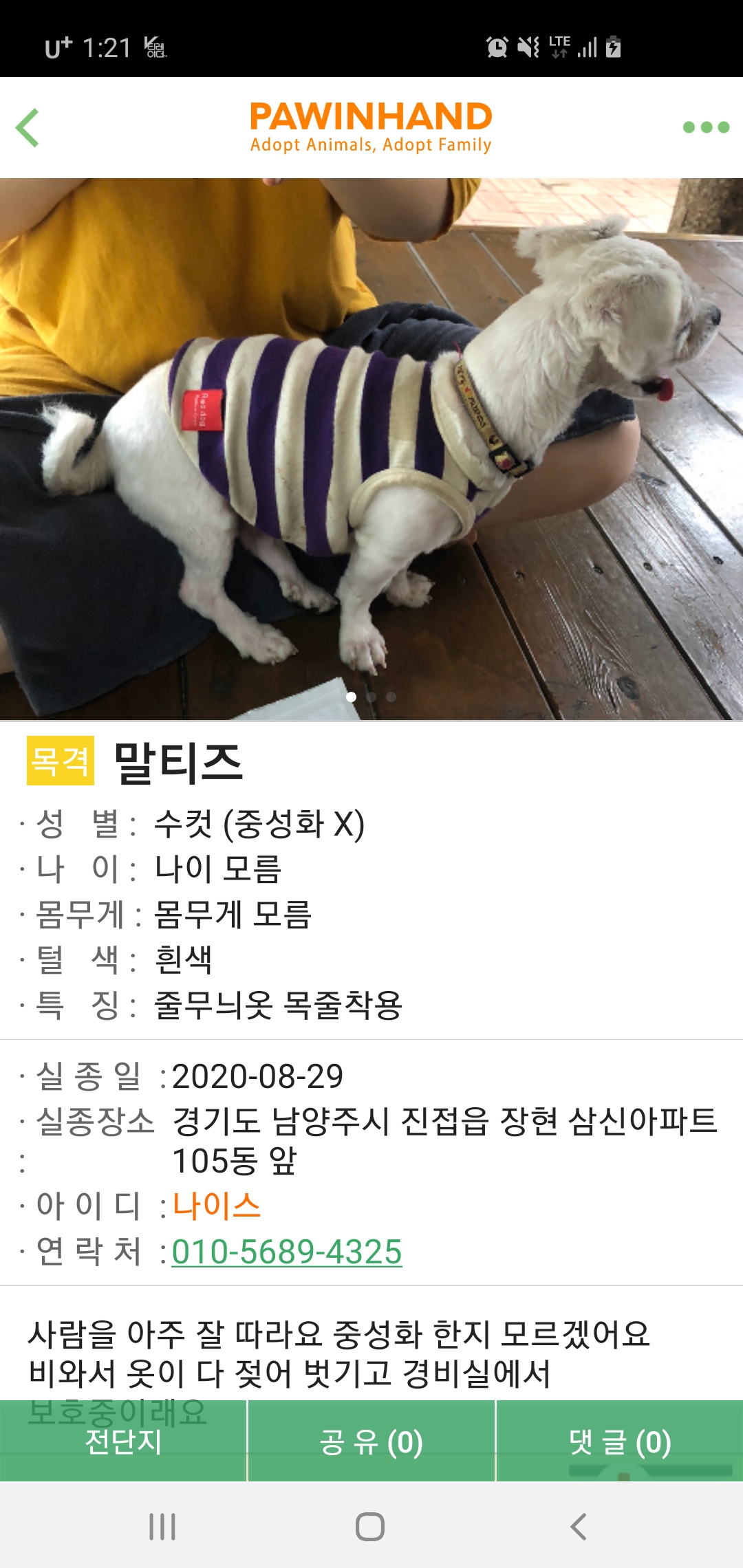Open the dog photo full screen
743x1568 pixels.
click(371, 447)
